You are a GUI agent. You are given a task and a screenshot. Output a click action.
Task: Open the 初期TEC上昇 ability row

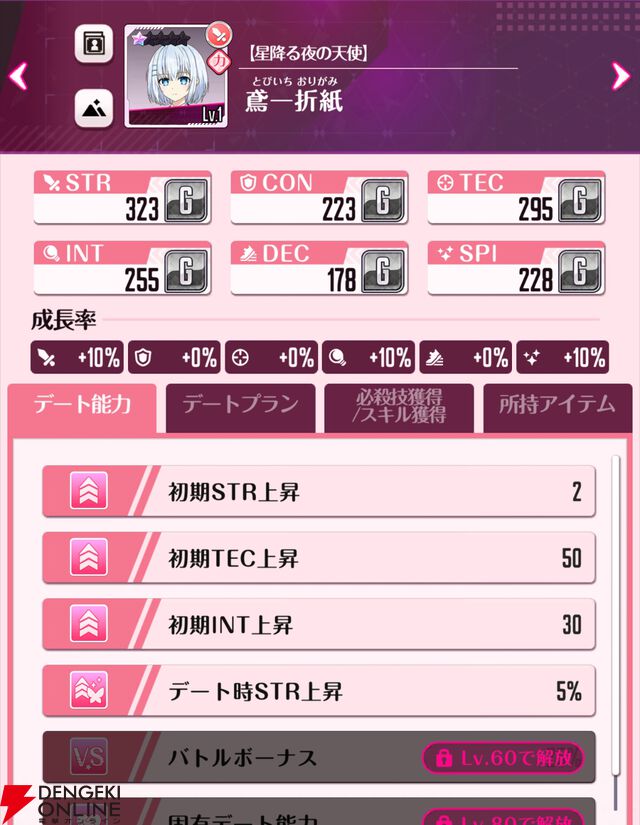click(318, 557)
